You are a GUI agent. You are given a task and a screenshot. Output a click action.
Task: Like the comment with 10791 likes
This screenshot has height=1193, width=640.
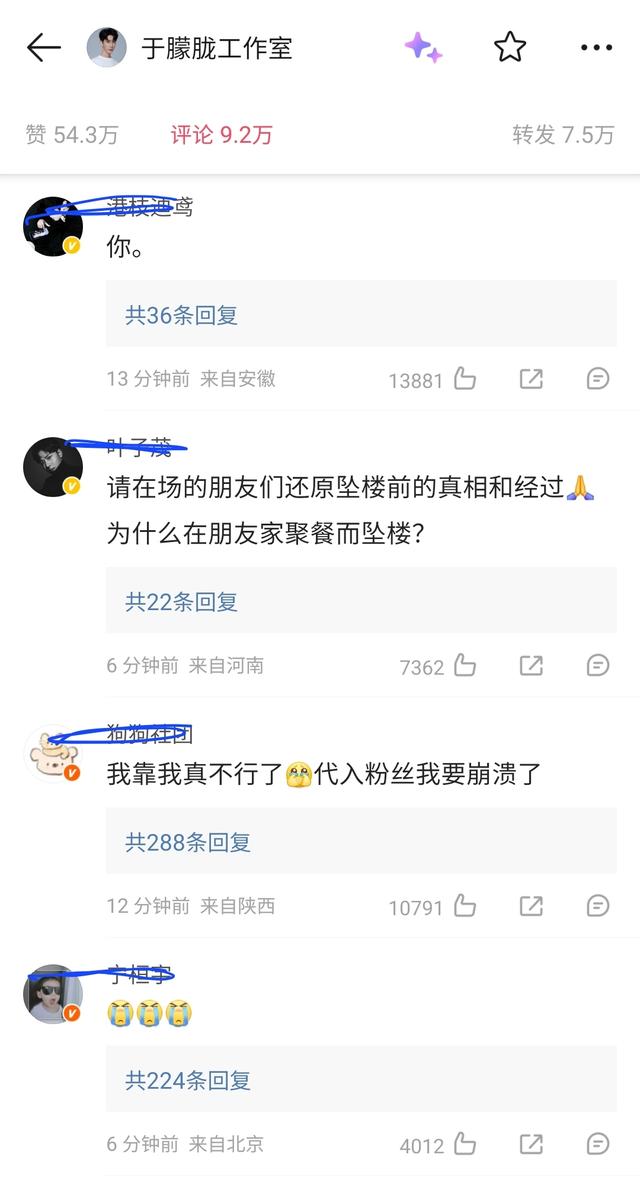click(x=464, y=906)
